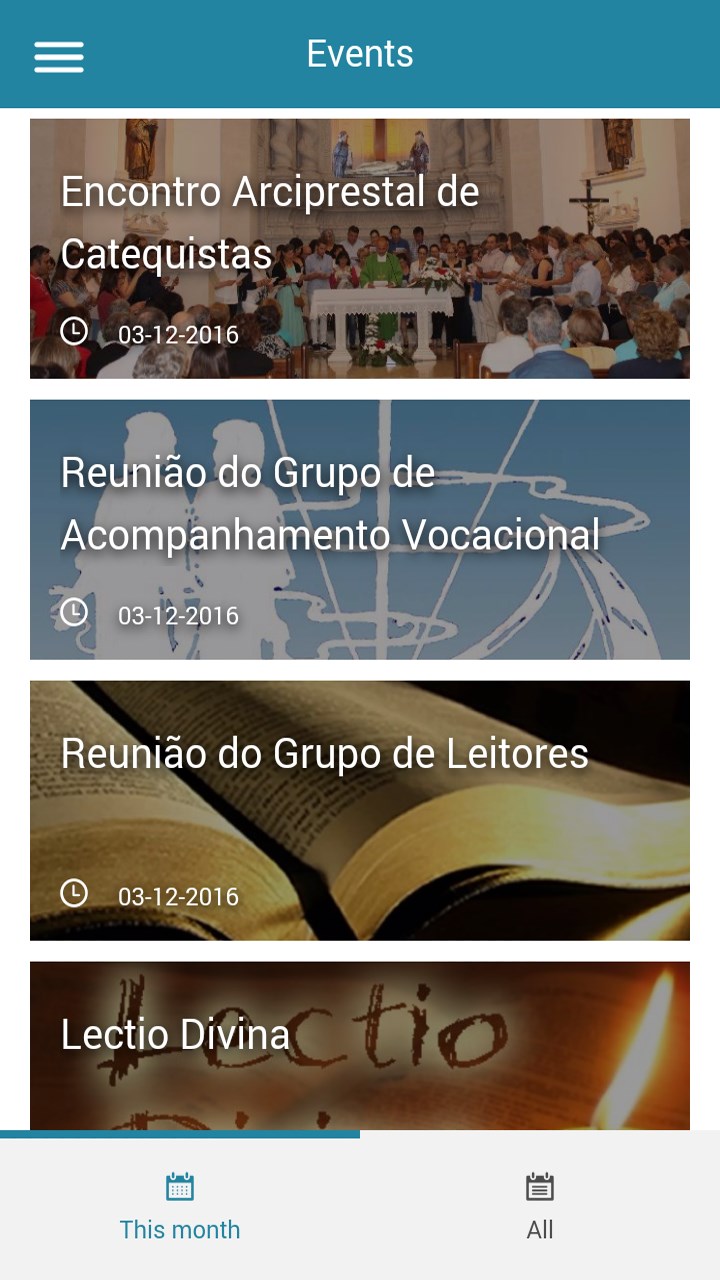This screenshot has height=1280, width=720.
Task: Open the Lectio Divina event card
Action: (x=360, y=1045)
